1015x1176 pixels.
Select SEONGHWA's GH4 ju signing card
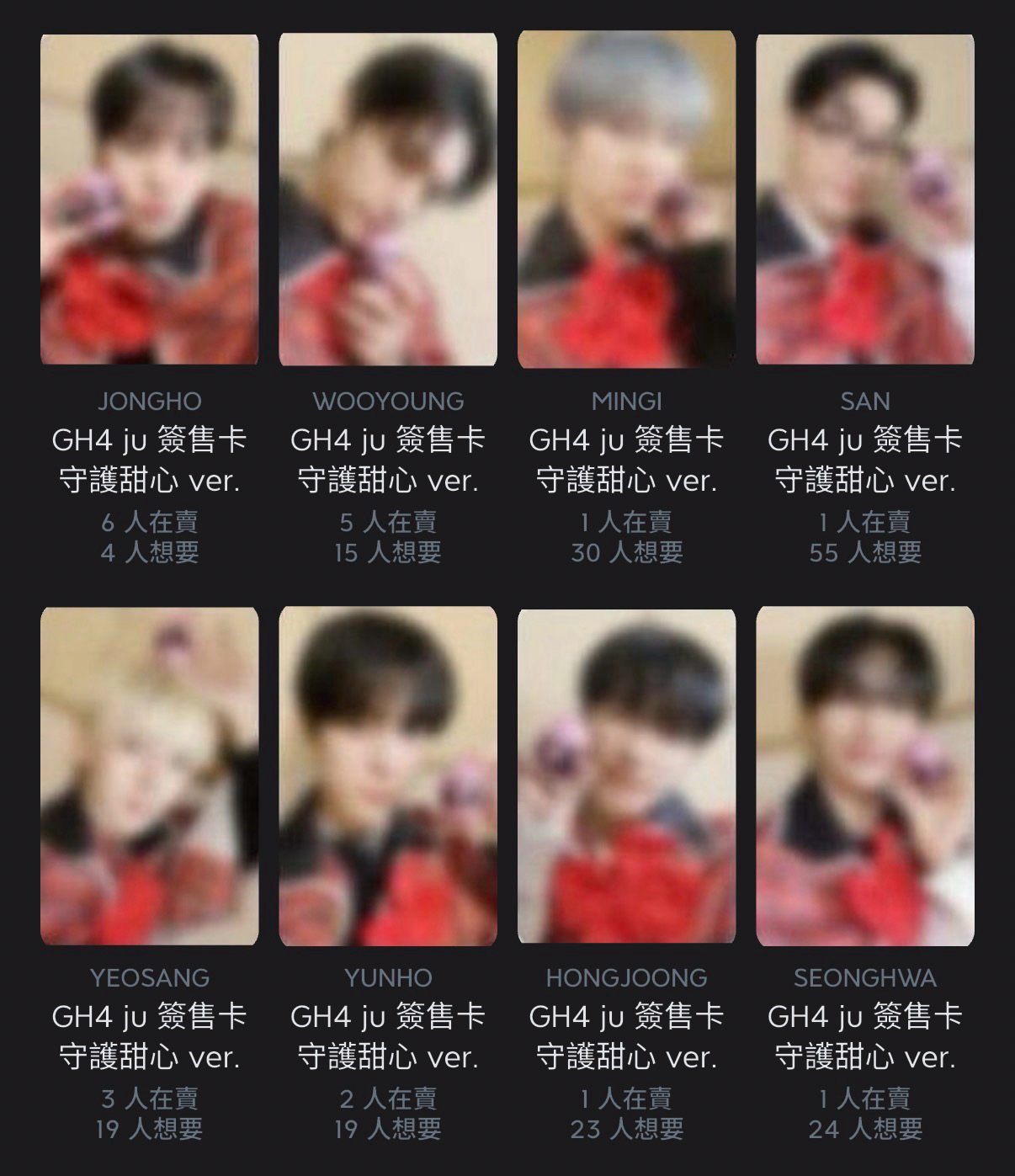coord(865,776)
